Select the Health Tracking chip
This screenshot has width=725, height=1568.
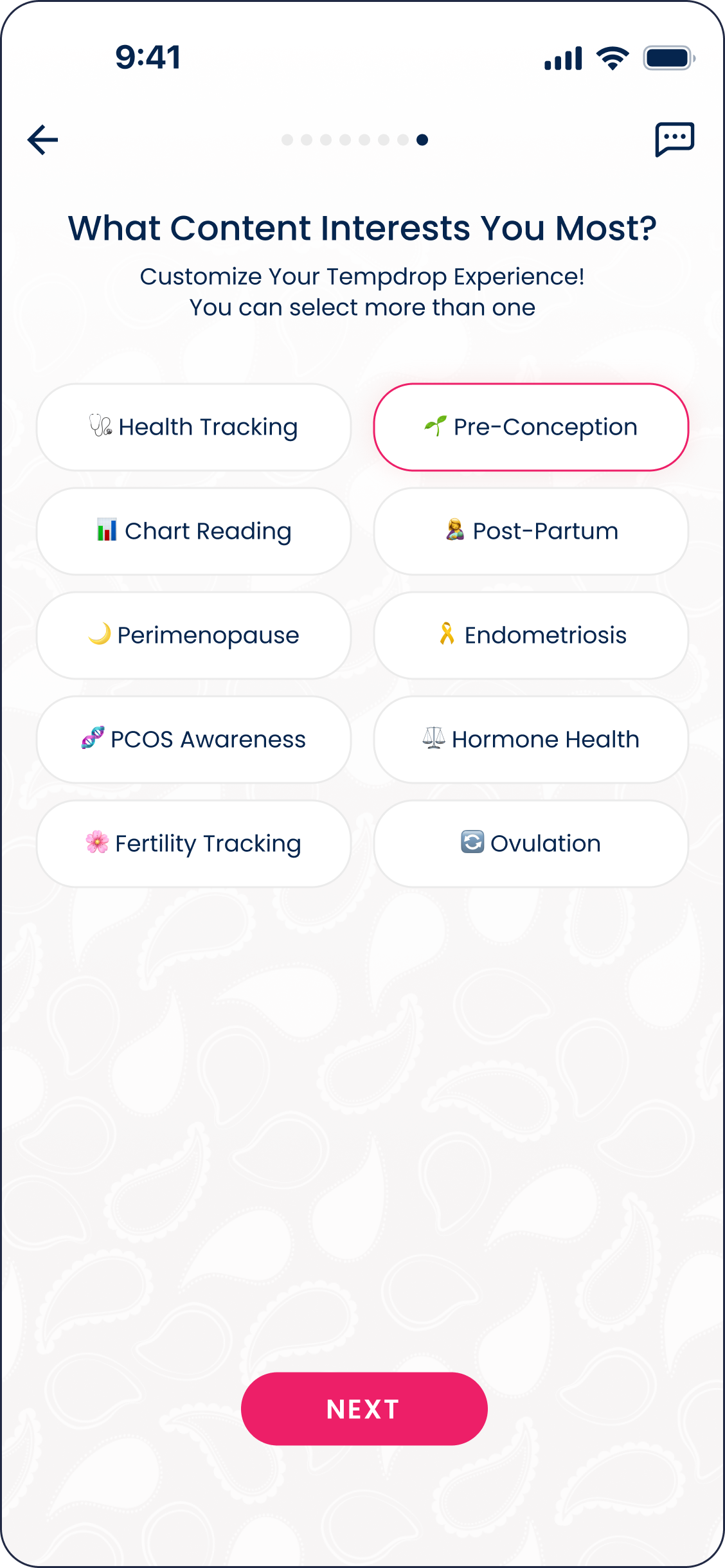point(194,427)
